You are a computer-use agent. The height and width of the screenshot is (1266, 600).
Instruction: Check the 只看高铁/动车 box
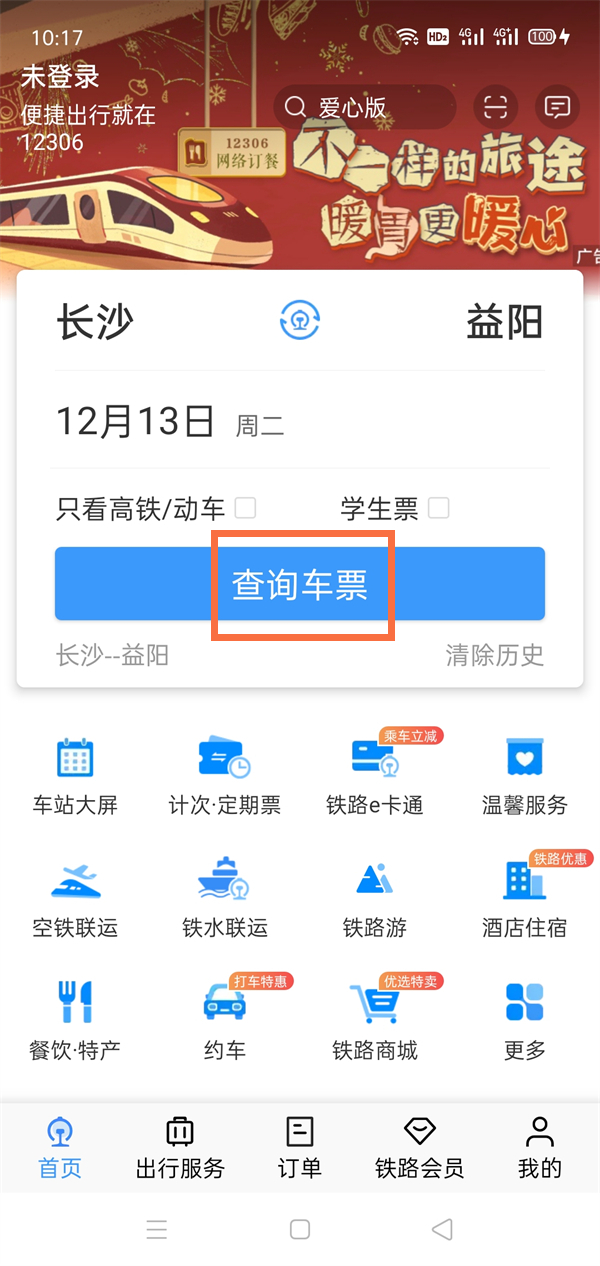[x=245, y=508]
